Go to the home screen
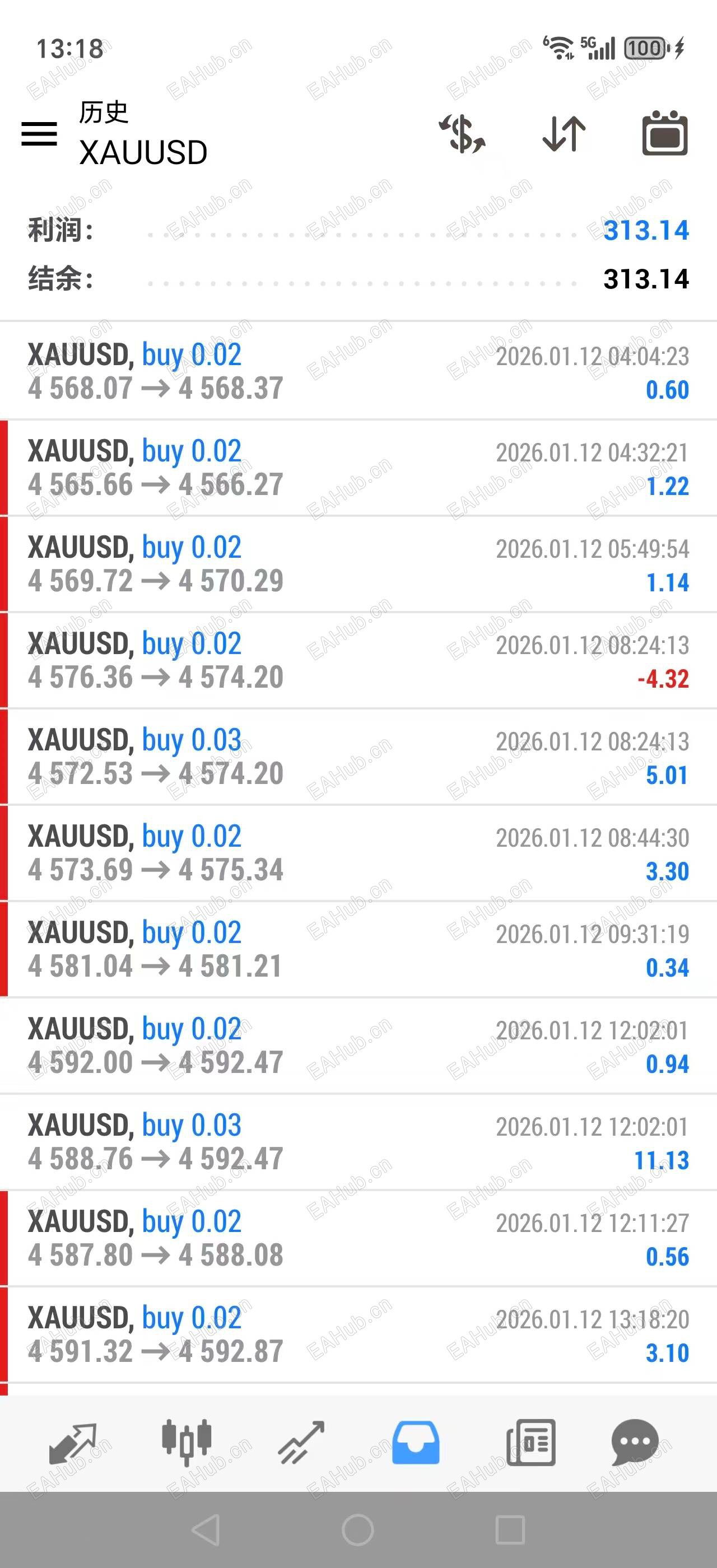717x1568 pixels. pyautogui.click(x=358, y=1530)
